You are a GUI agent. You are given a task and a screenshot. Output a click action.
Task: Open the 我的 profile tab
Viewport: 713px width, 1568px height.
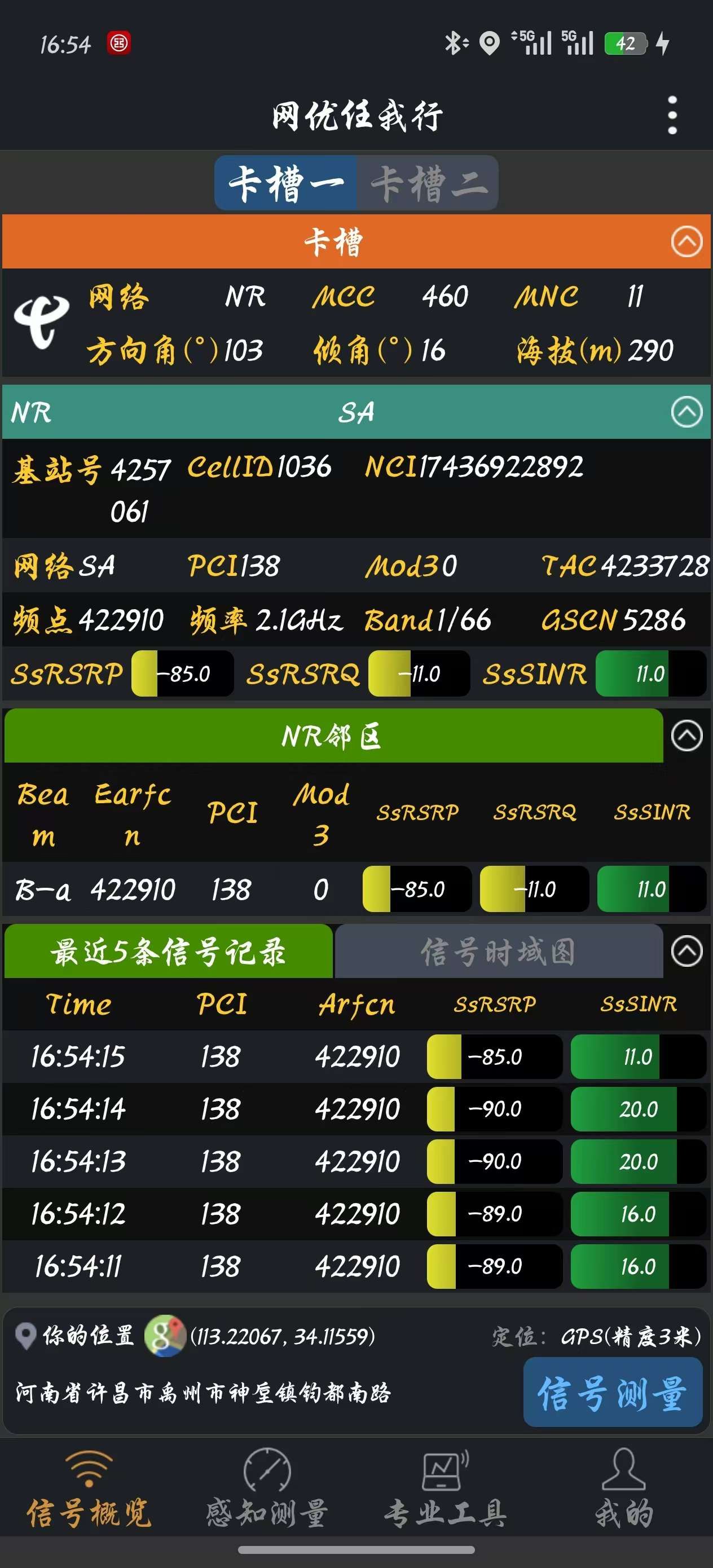tap(623, 1489)
